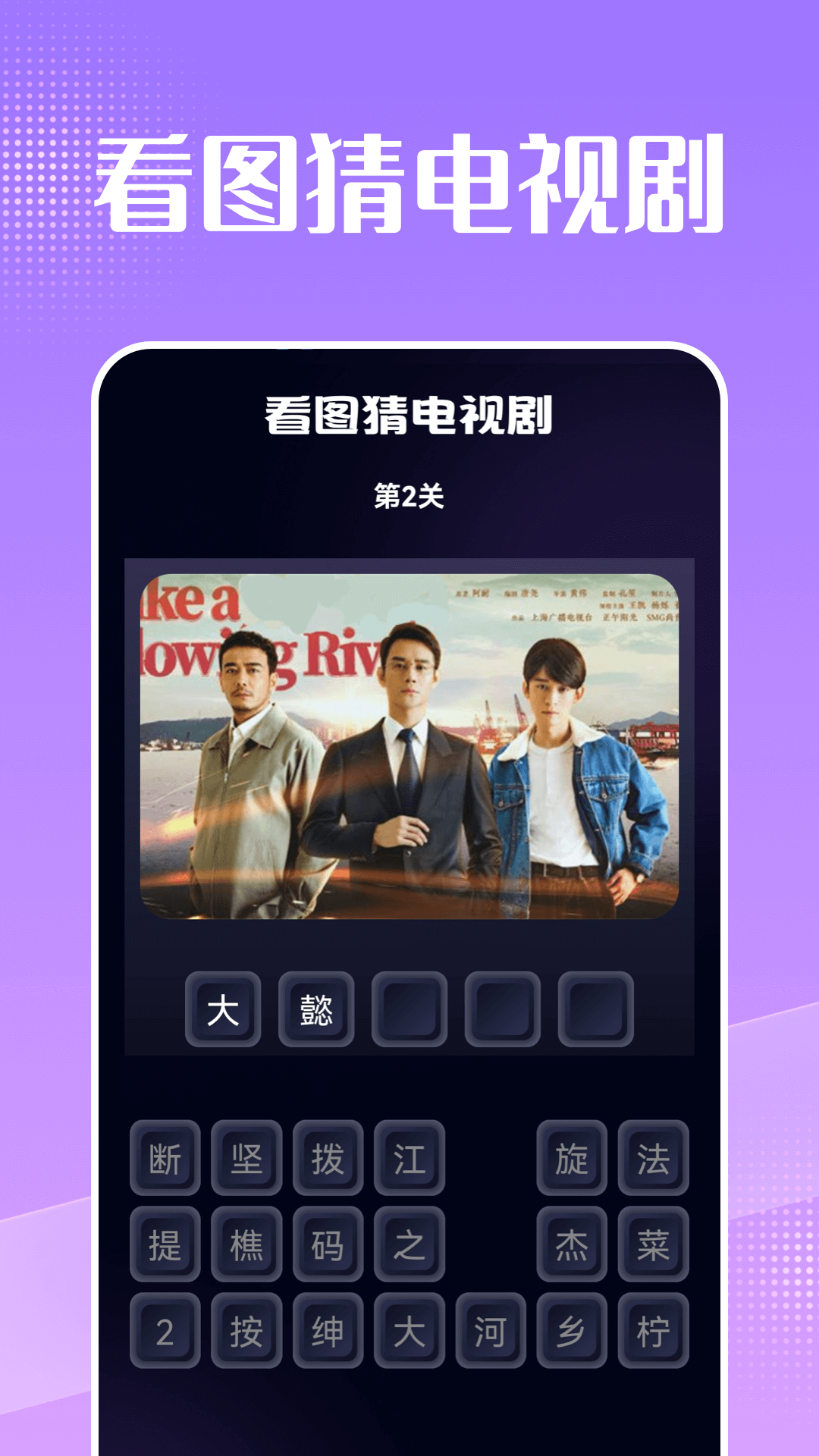Tap the tile 拨 in the keyboard
Viewport: 819px width, 1456px height.
click(x=328, y=1156)
